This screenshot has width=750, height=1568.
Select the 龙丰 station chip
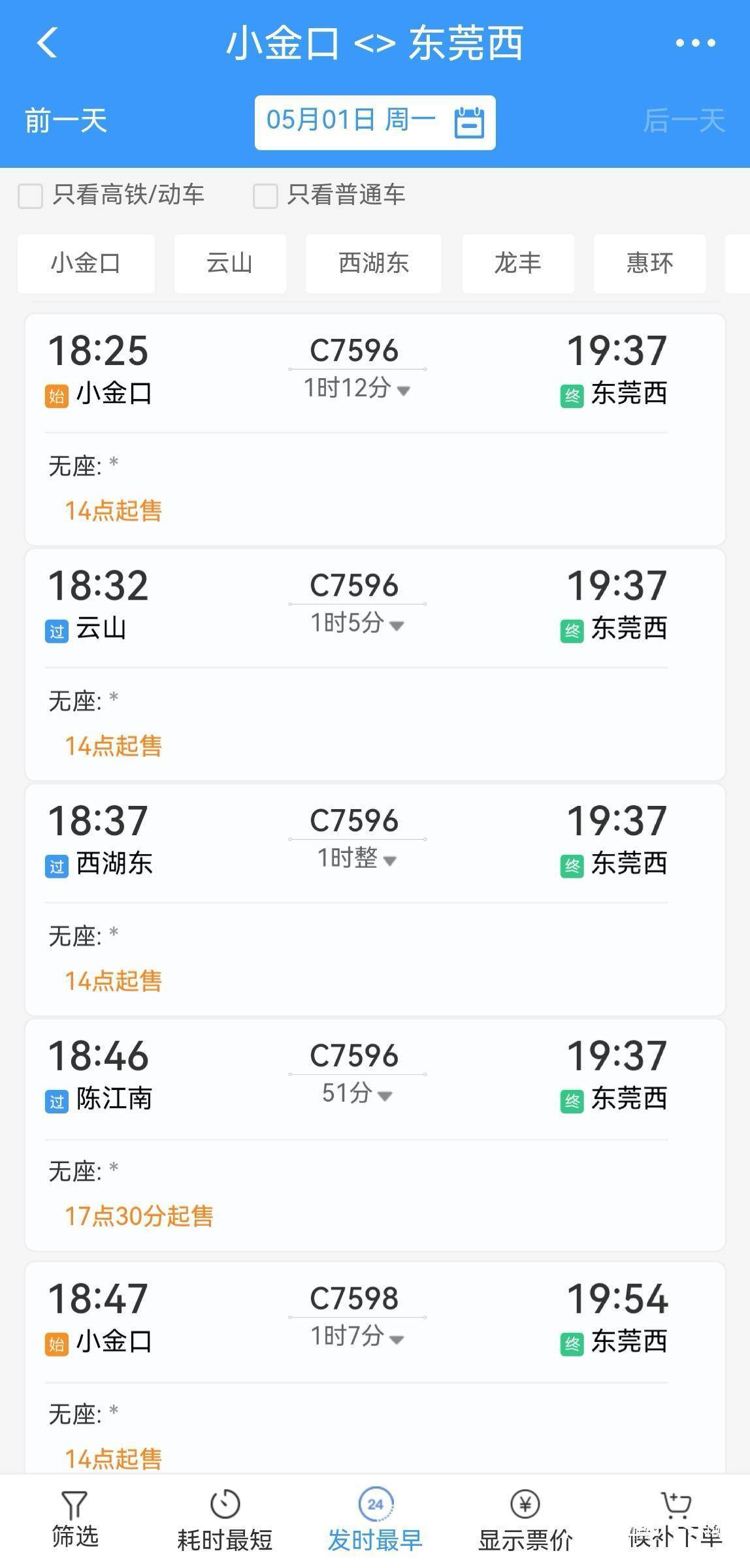pyautogui.click(x=517, y=263)
